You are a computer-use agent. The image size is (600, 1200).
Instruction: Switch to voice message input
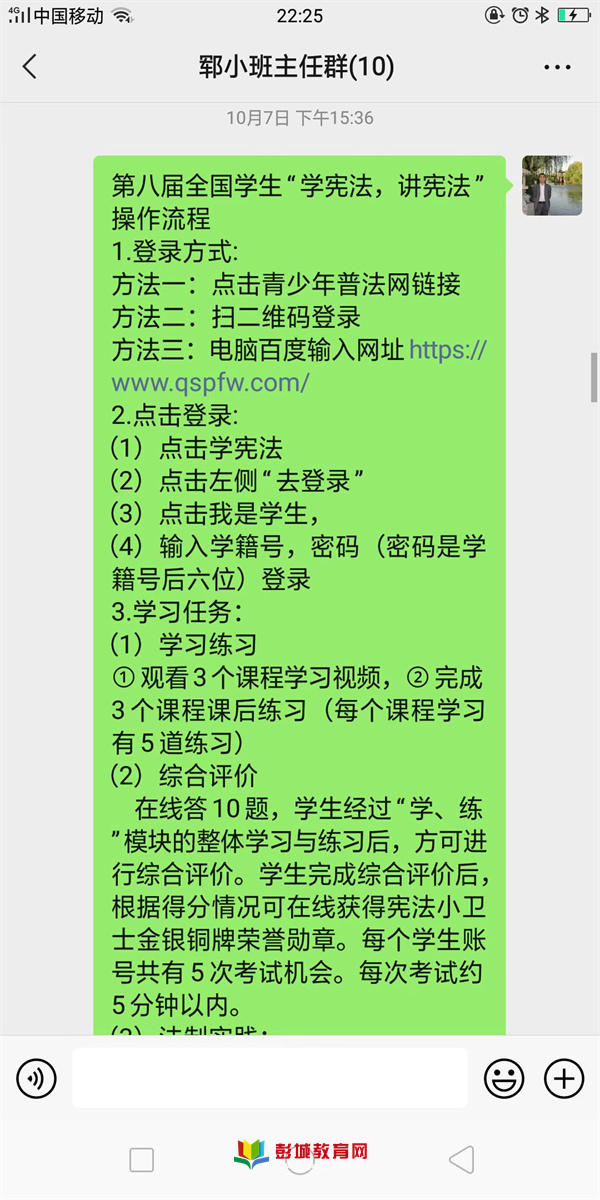click(x=37, y=1077)
